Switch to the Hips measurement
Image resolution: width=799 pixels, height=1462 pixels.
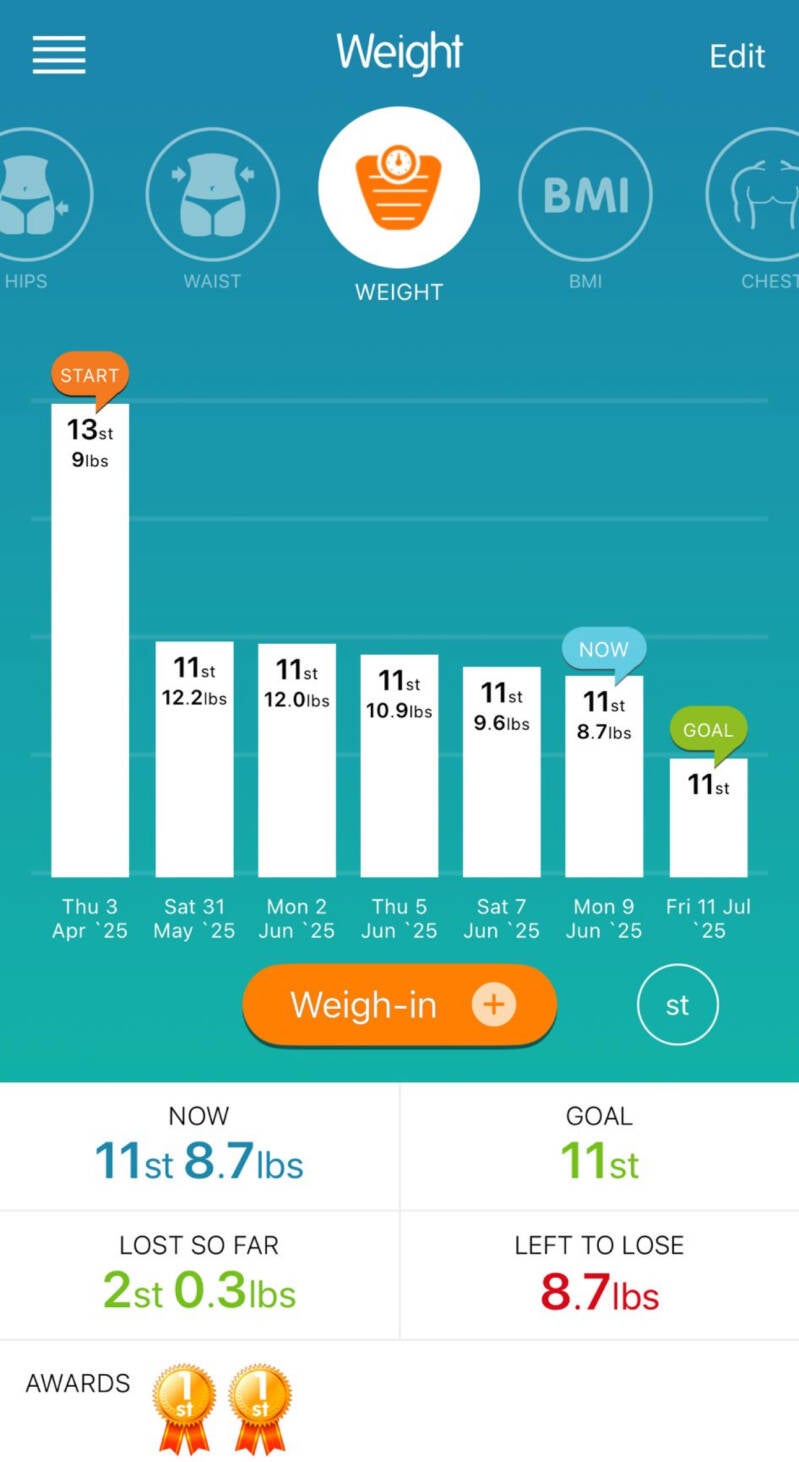(35, 195)
